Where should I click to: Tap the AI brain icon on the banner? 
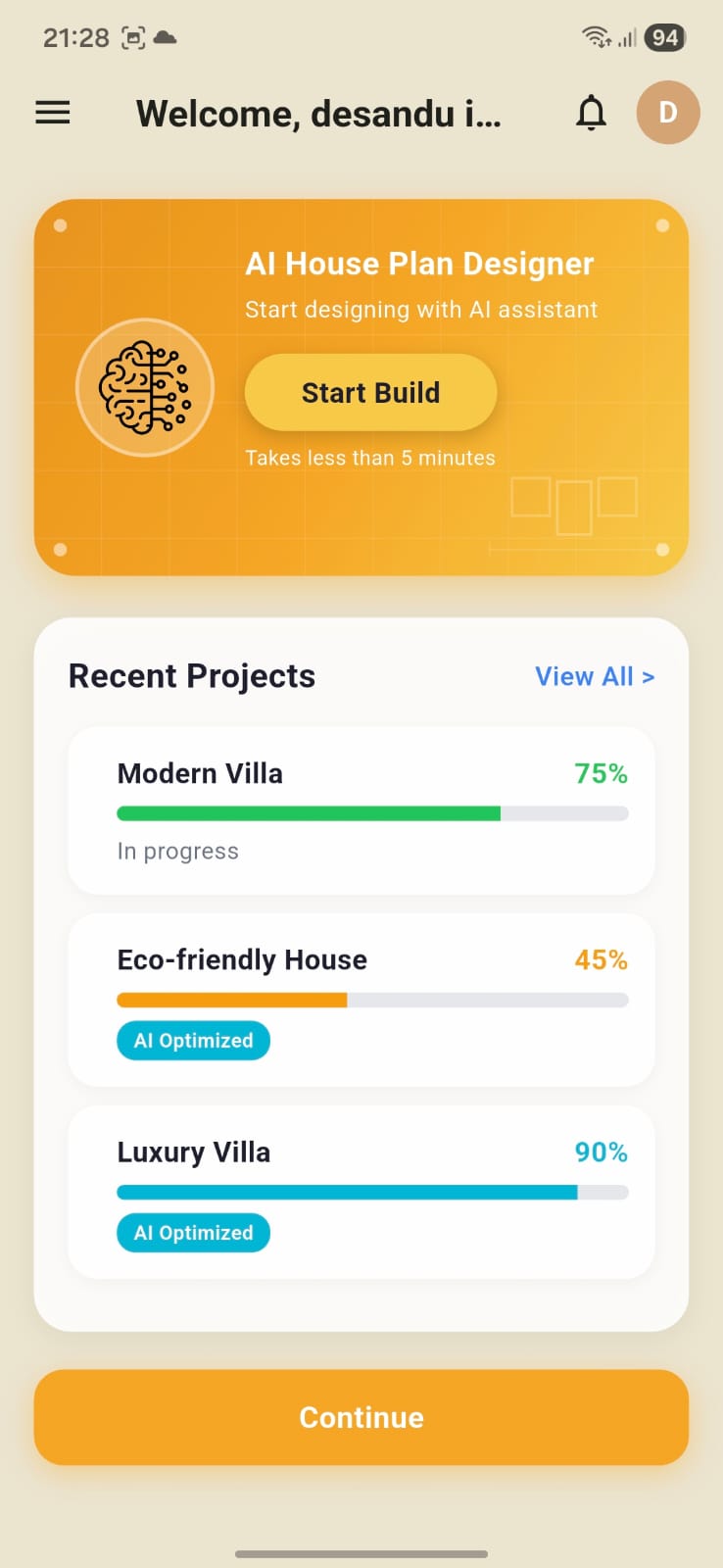pos(145,387)
